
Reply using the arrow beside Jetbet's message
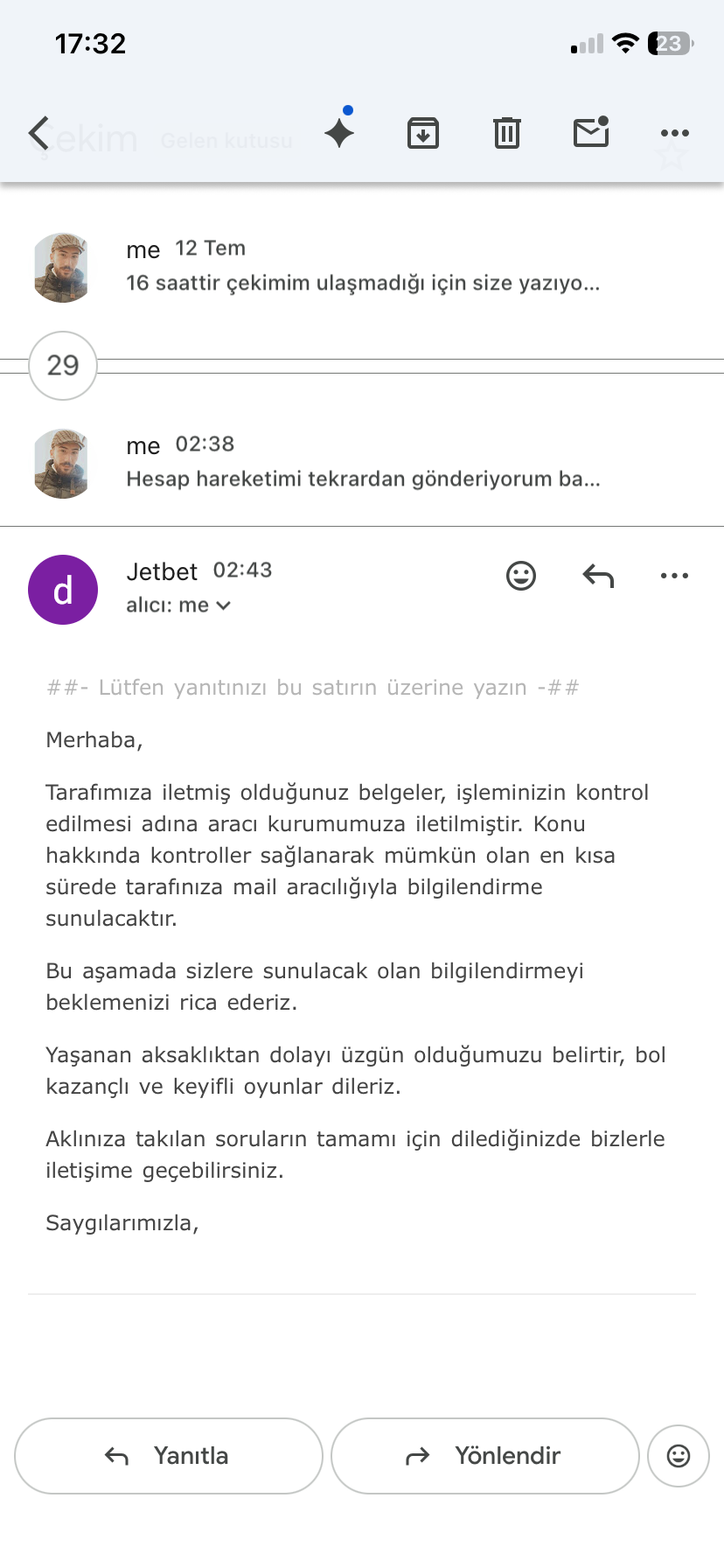click(598, 576)
